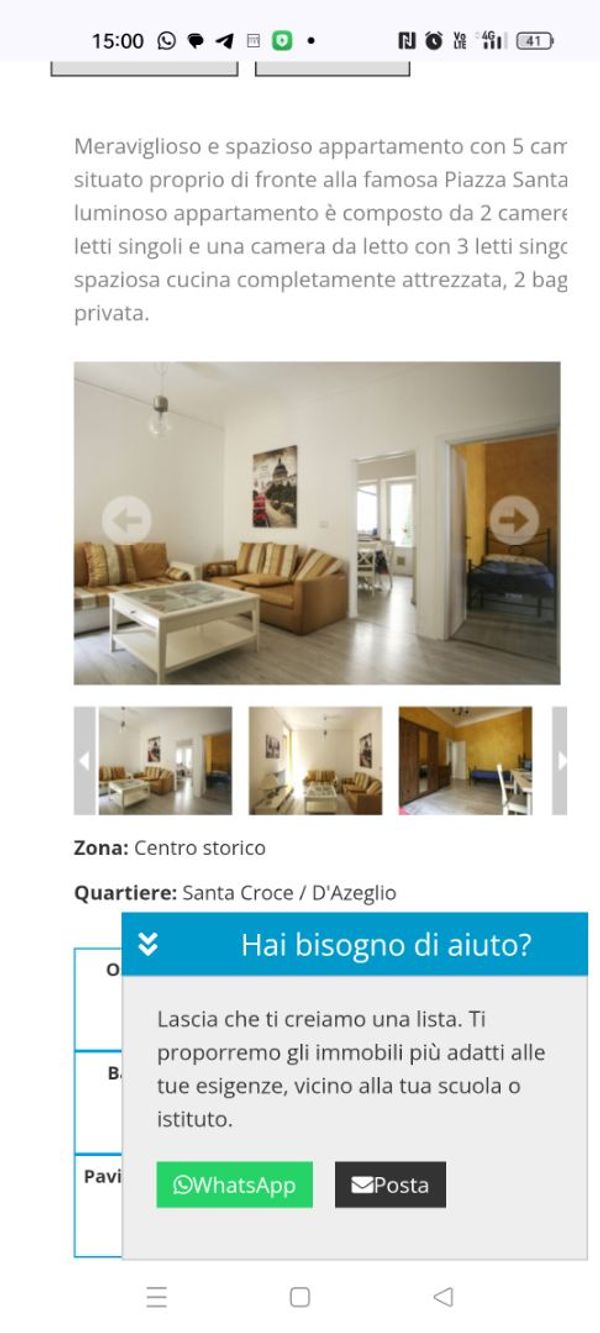Viewport: 600px width, 1333px height.
Task: Select the first living room thumbnail
Action: click(x=165, y=760)
